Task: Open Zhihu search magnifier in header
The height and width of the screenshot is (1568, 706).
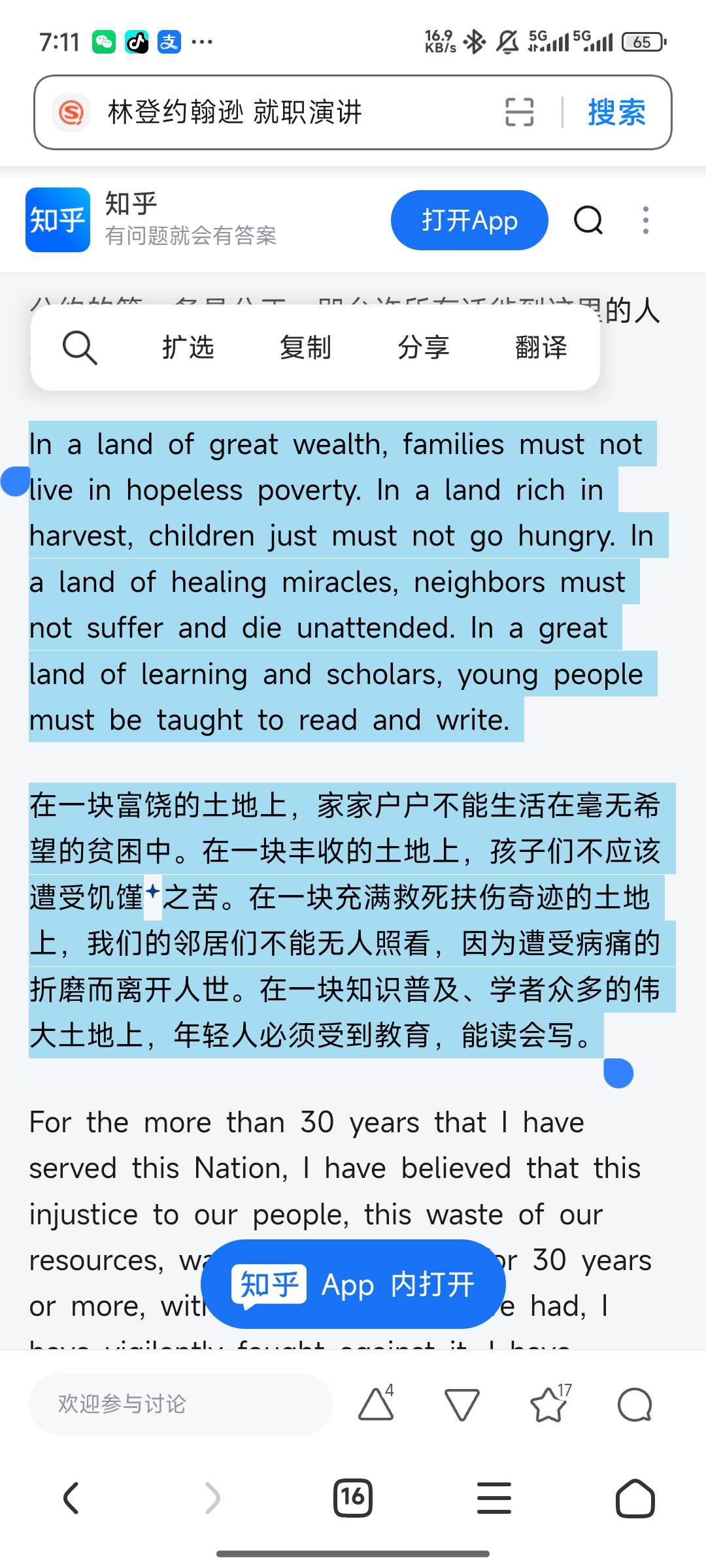Action: (x=588, y=220)
